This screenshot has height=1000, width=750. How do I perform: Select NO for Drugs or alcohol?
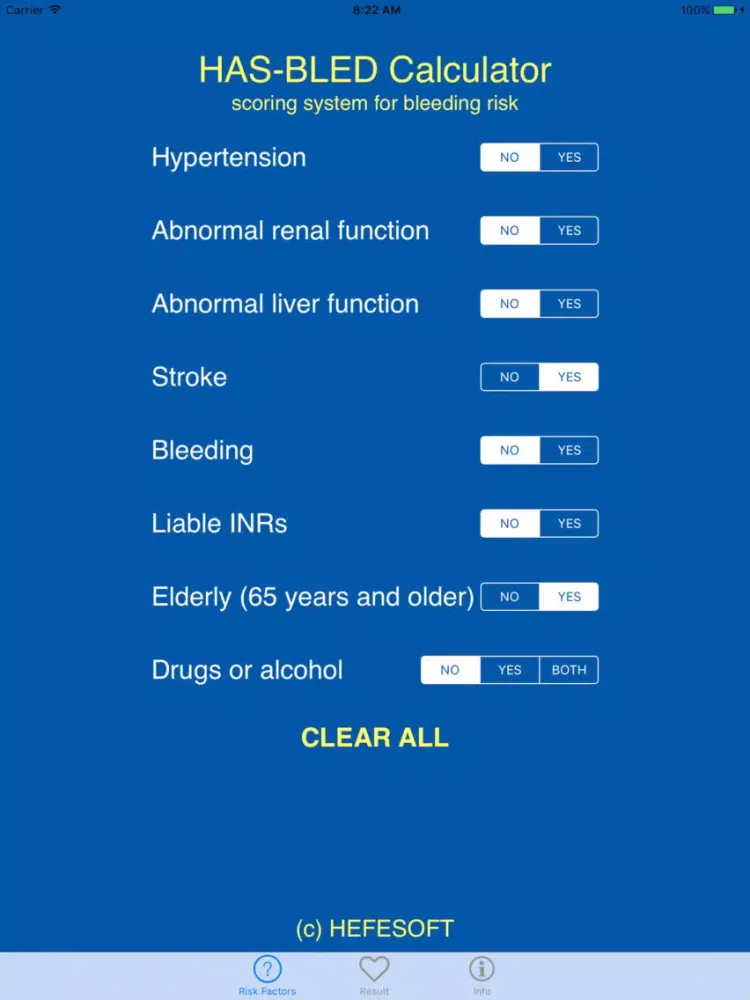[x=450, y=670]
